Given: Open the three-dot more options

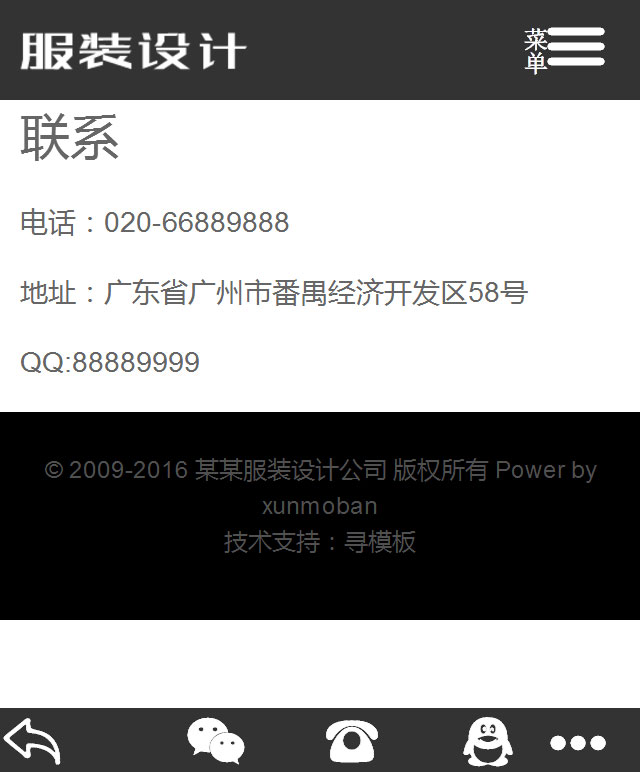Looking at the screenshot, I should click(x=578, y=743).
